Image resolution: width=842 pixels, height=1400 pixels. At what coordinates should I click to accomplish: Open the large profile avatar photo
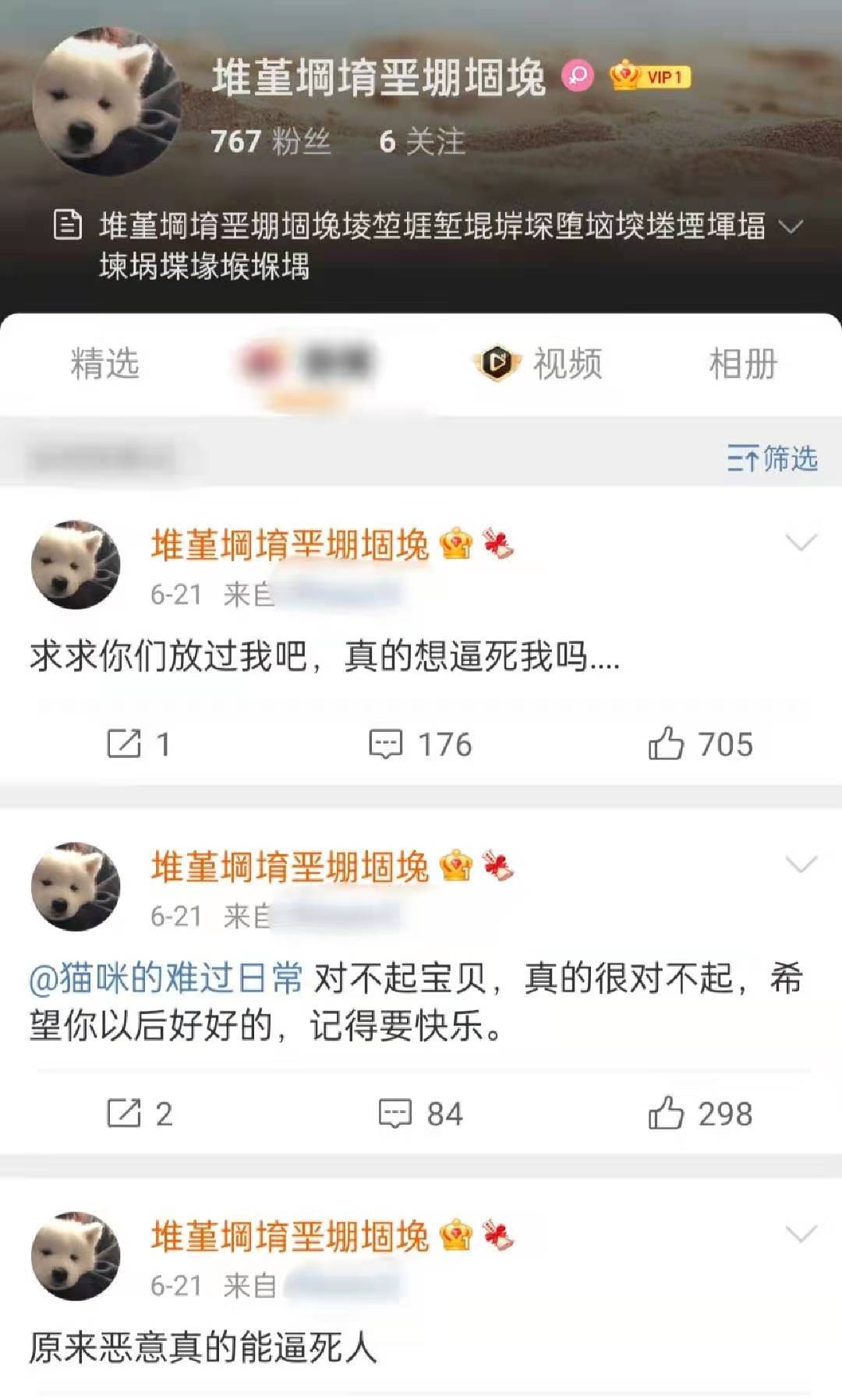click(x=107, y=101)
